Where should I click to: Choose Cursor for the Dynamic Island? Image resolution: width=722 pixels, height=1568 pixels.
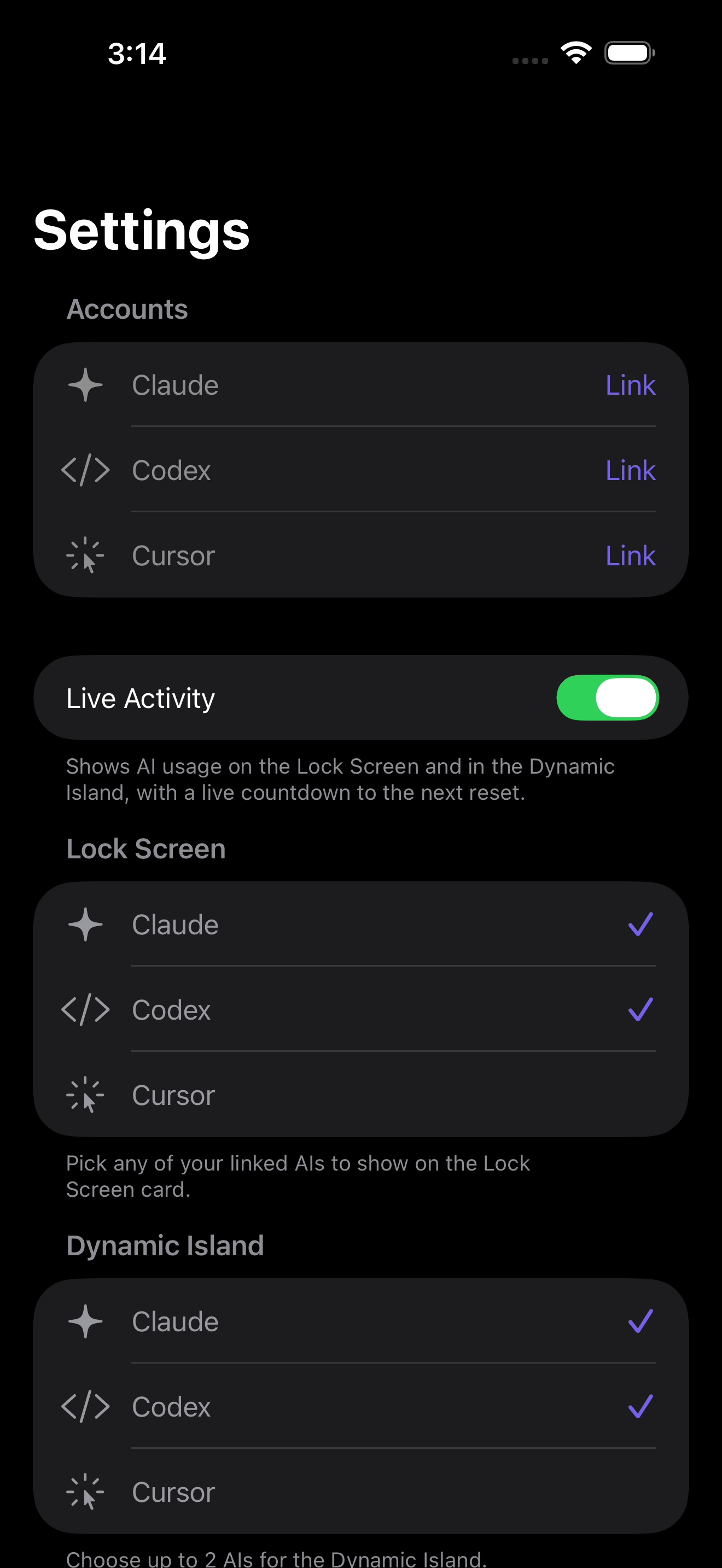360,1491
